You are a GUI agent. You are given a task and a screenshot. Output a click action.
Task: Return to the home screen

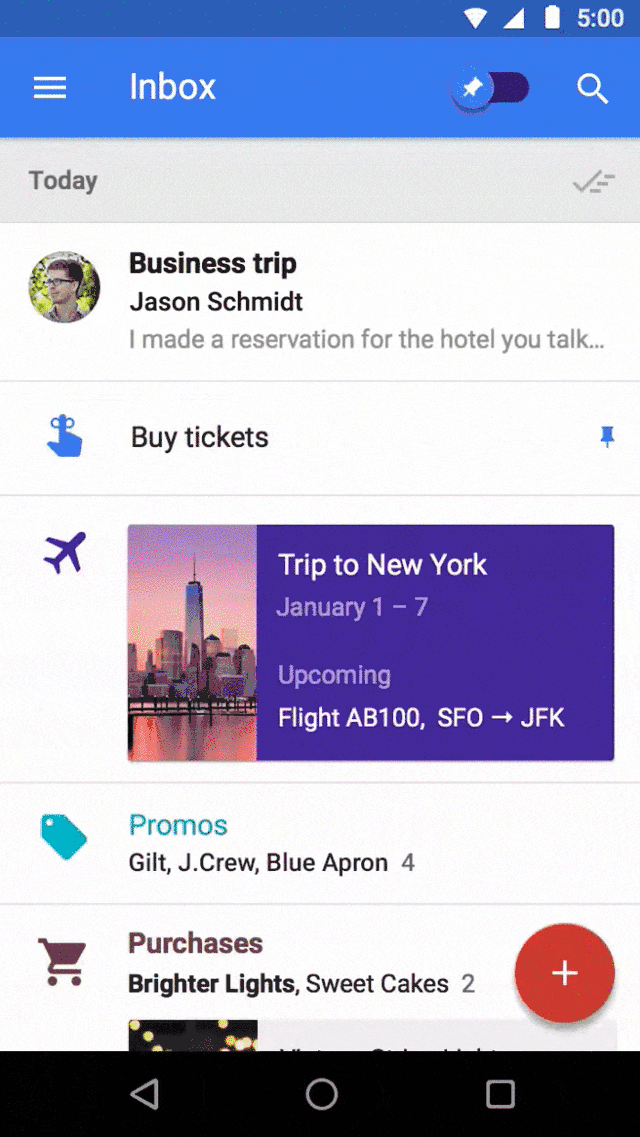click(x=321, y=1094)
